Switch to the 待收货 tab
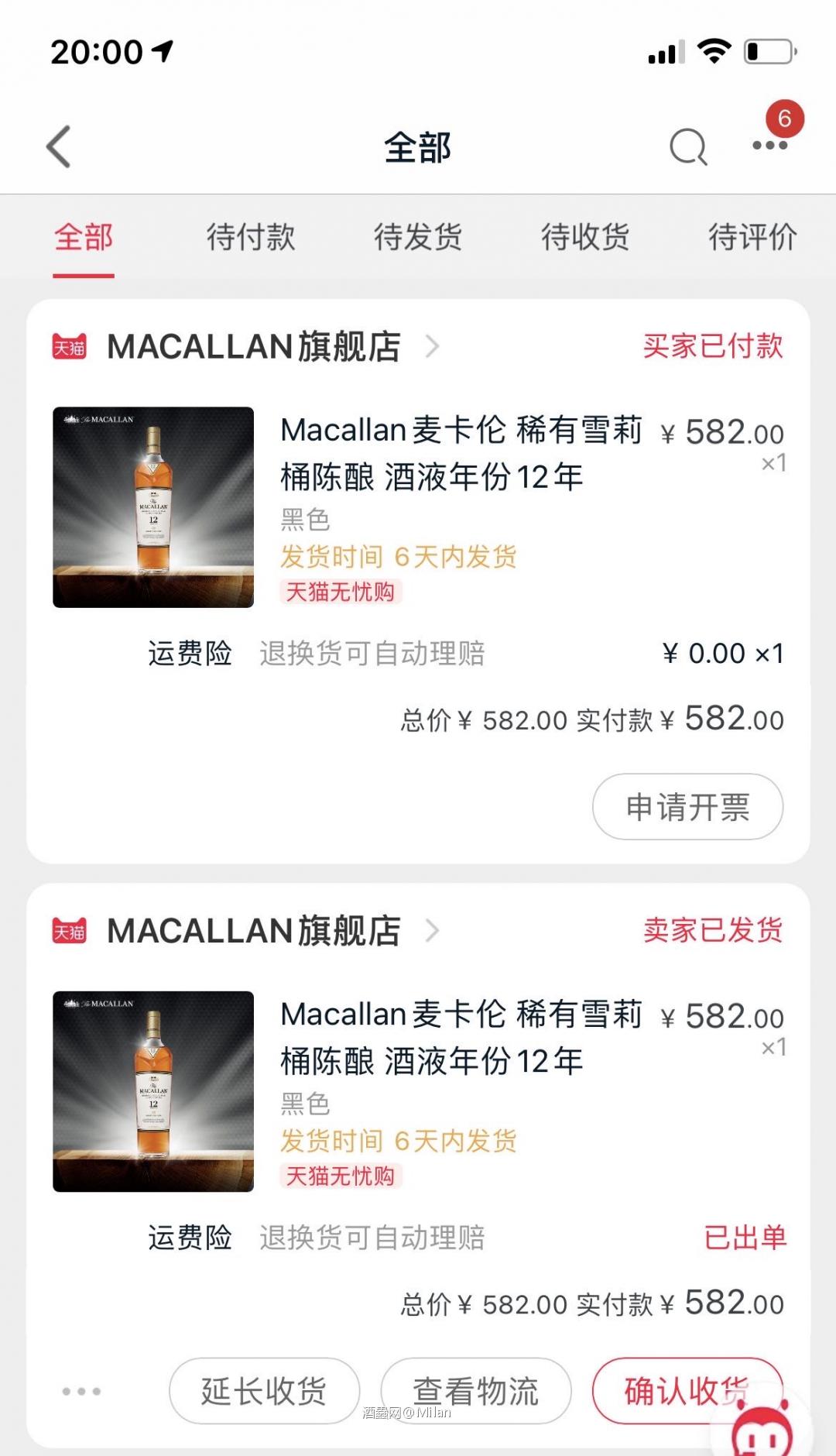The width and height of the screenshot is (836, 1456). click(583, 238)
